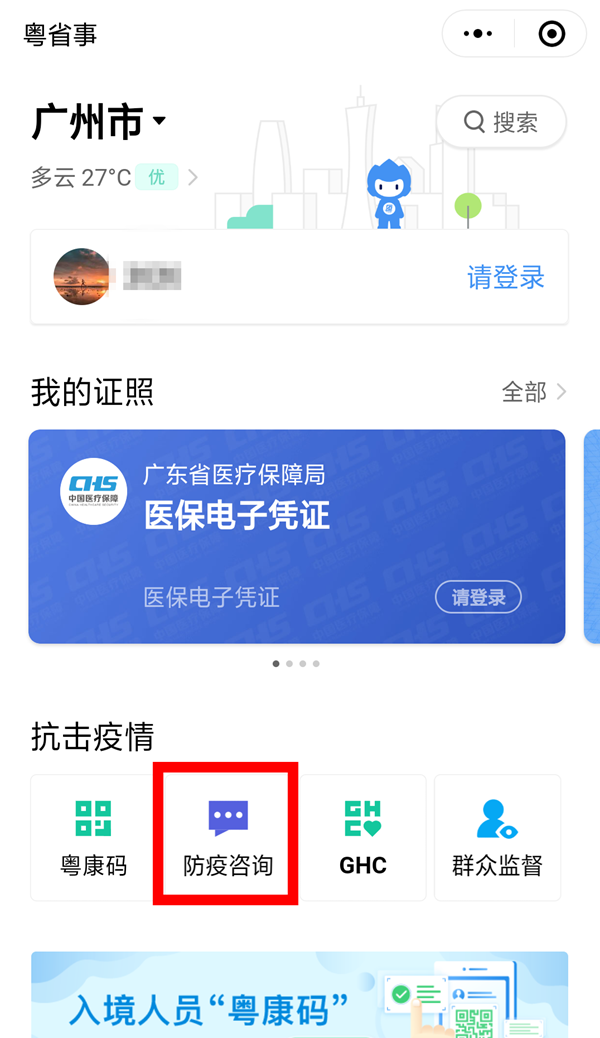Open the mini program more options menu
The height and width of the screenshot is (1038, 600).
point(479,35)
